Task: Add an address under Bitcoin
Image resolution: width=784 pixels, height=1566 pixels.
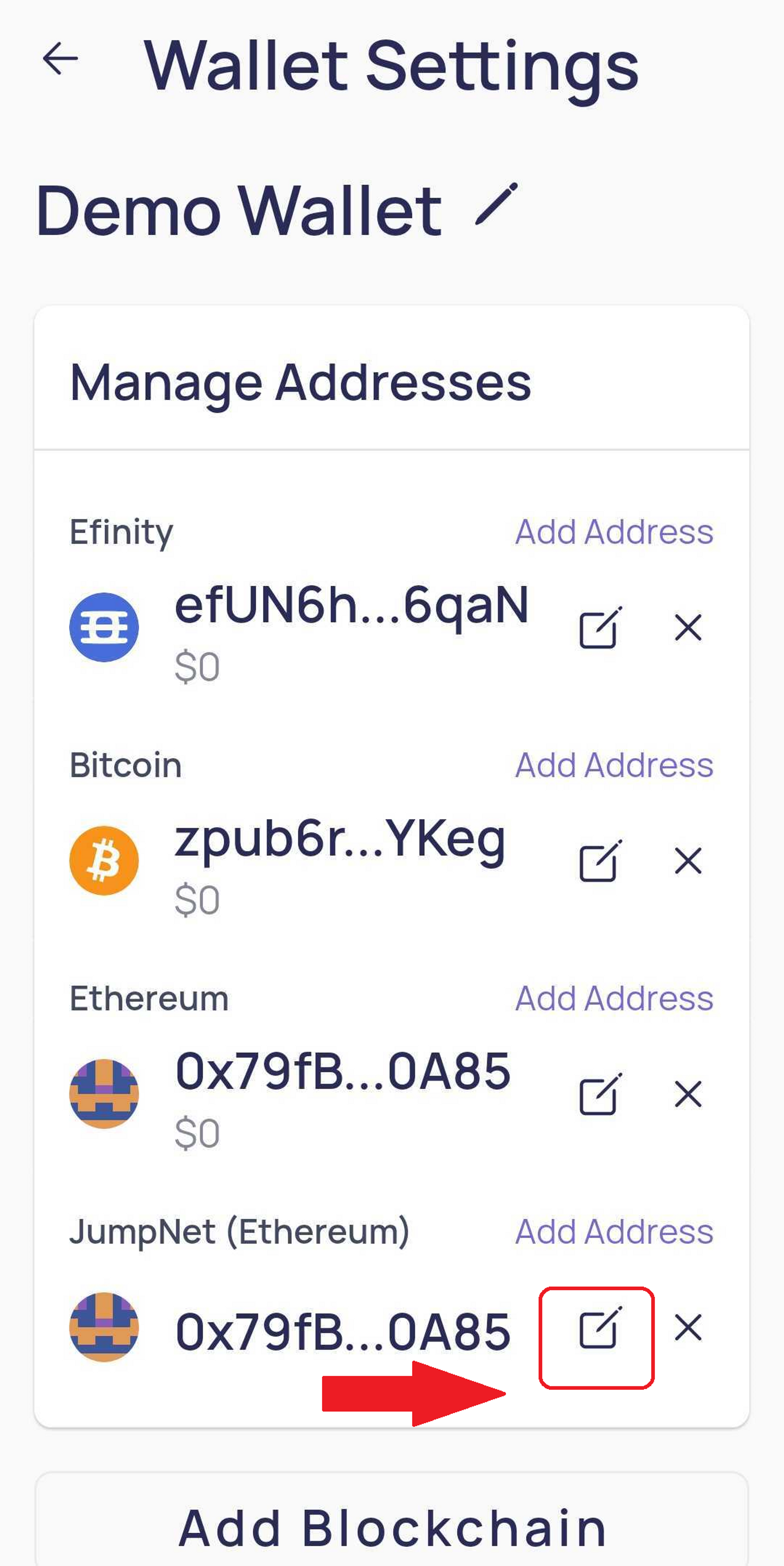Action: coord(614,765)
